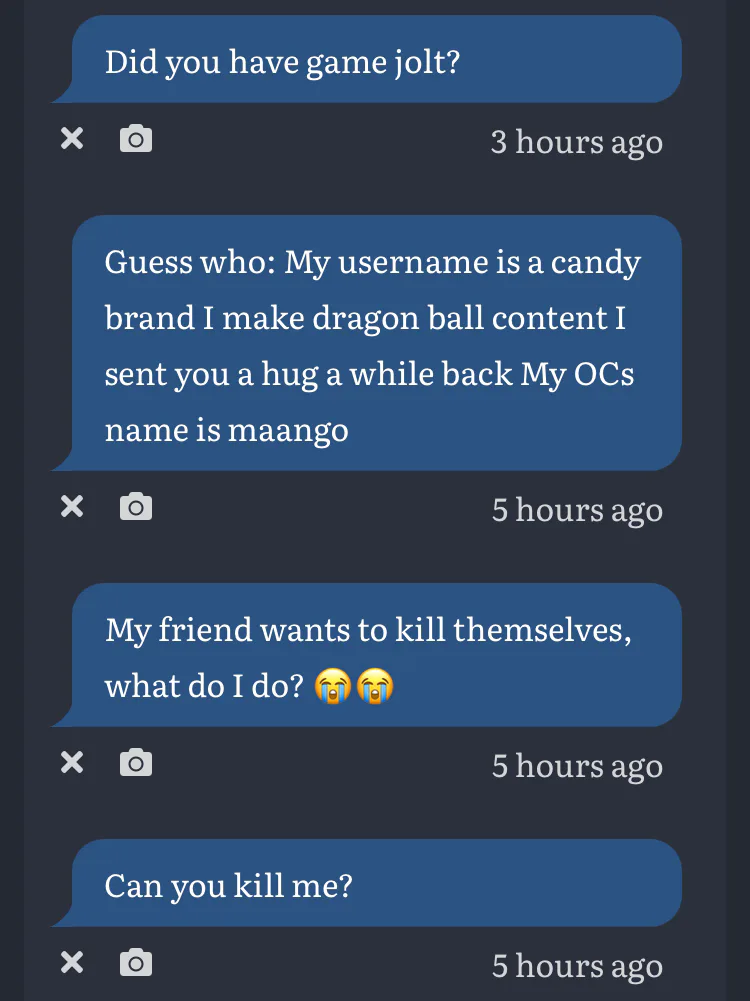Tap camera icon under 'My friend wants' message

coord(136,762)
